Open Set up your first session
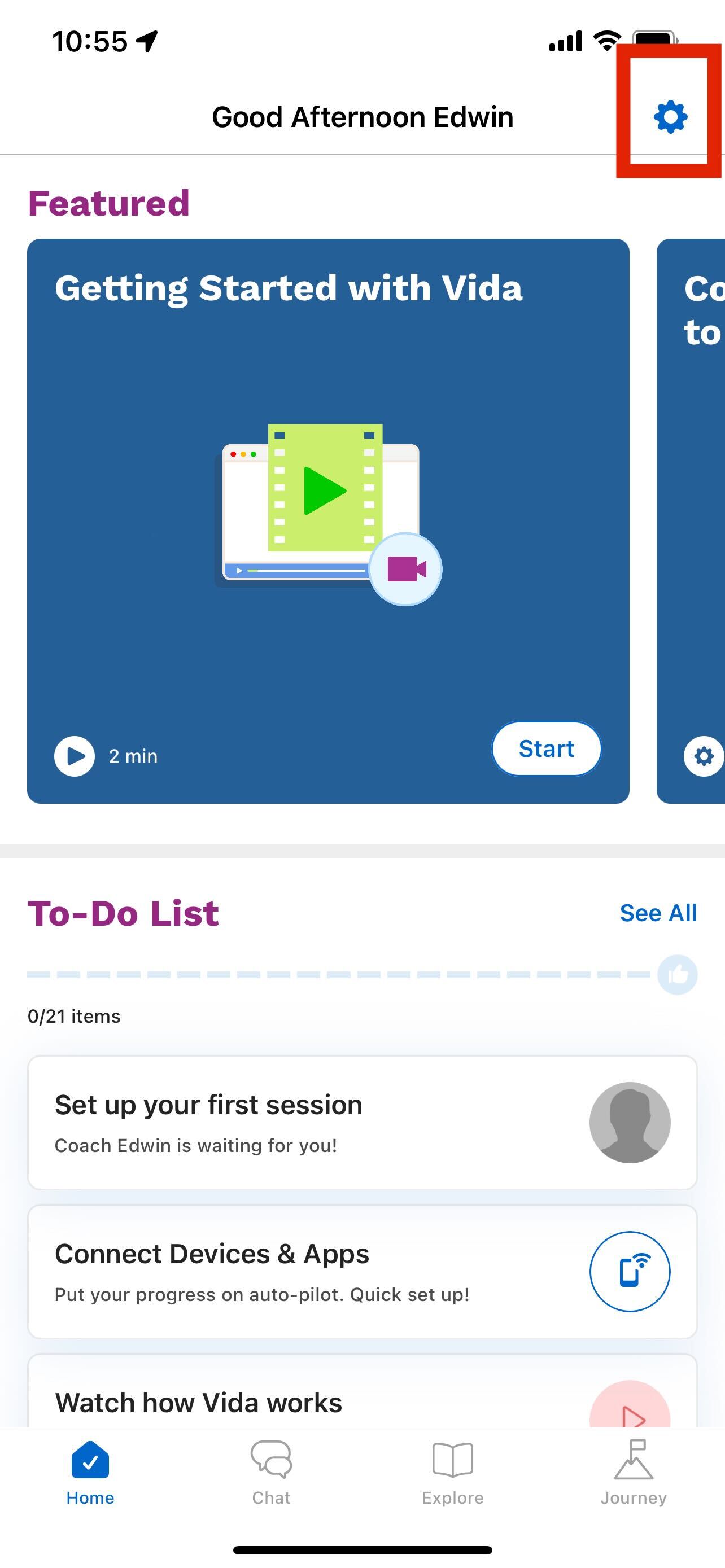Image resolution: width=725 pixels, height=1568 pixels. (x=362, y=1122)
